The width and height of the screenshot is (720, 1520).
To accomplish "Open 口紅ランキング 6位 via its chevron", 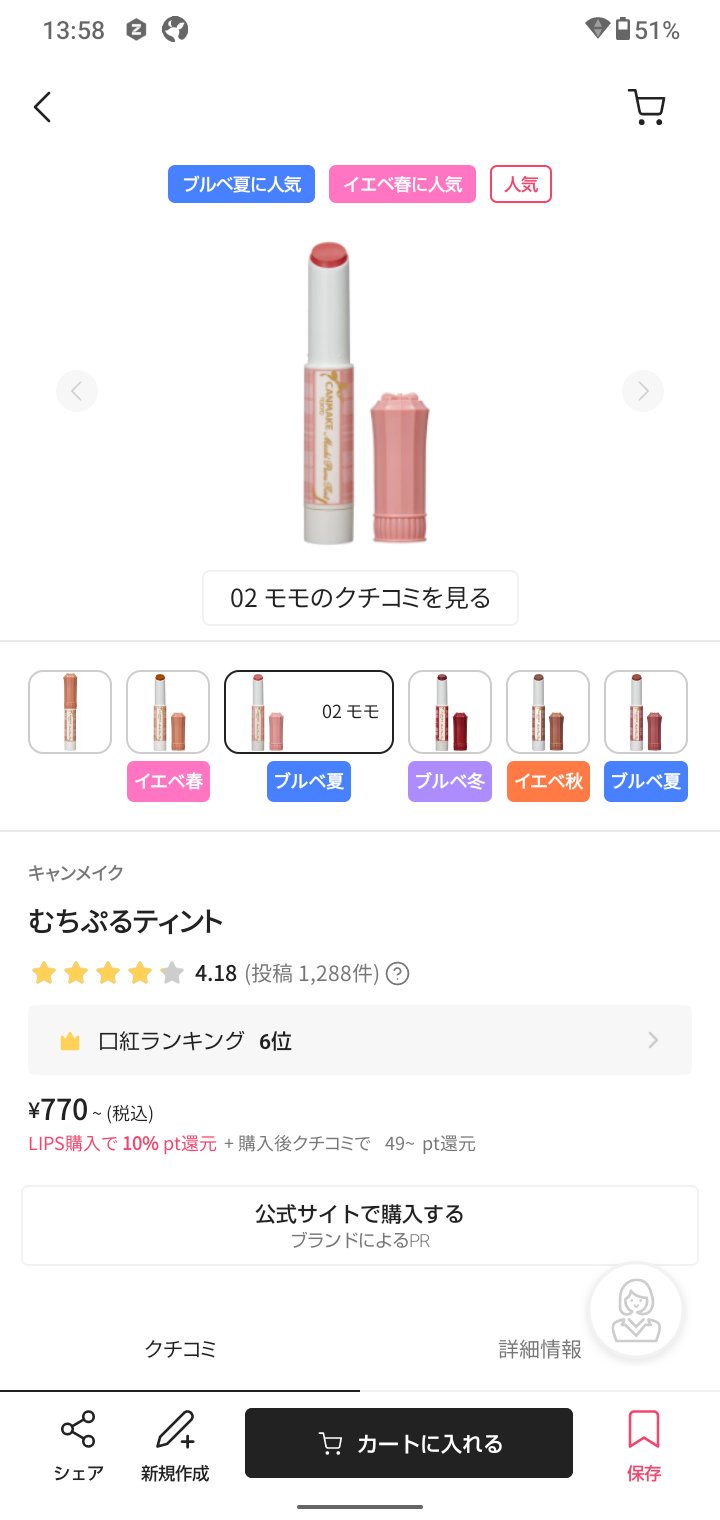I will 653,1040.
